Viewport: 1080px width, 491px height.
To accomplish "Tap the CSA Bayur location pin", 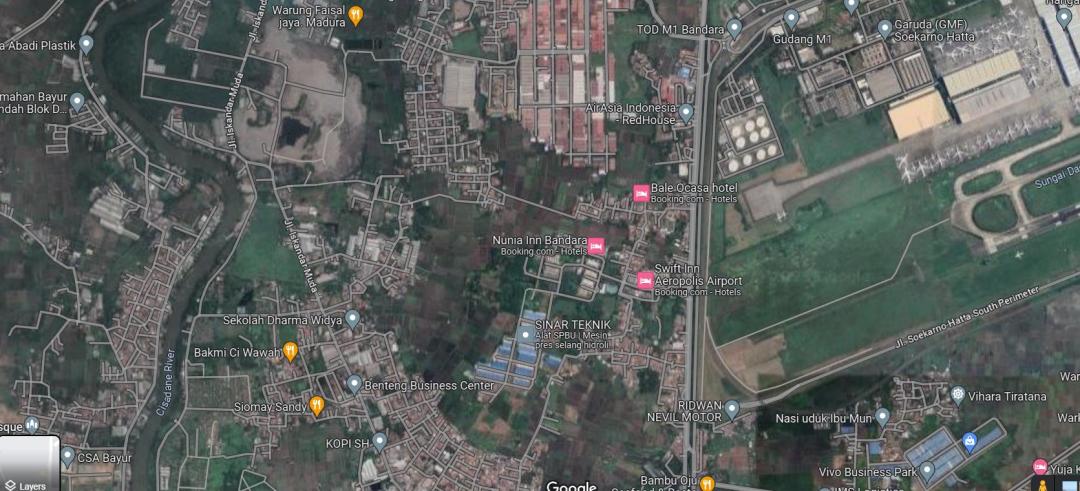I will pyautogui.click(x=67, y=457).
